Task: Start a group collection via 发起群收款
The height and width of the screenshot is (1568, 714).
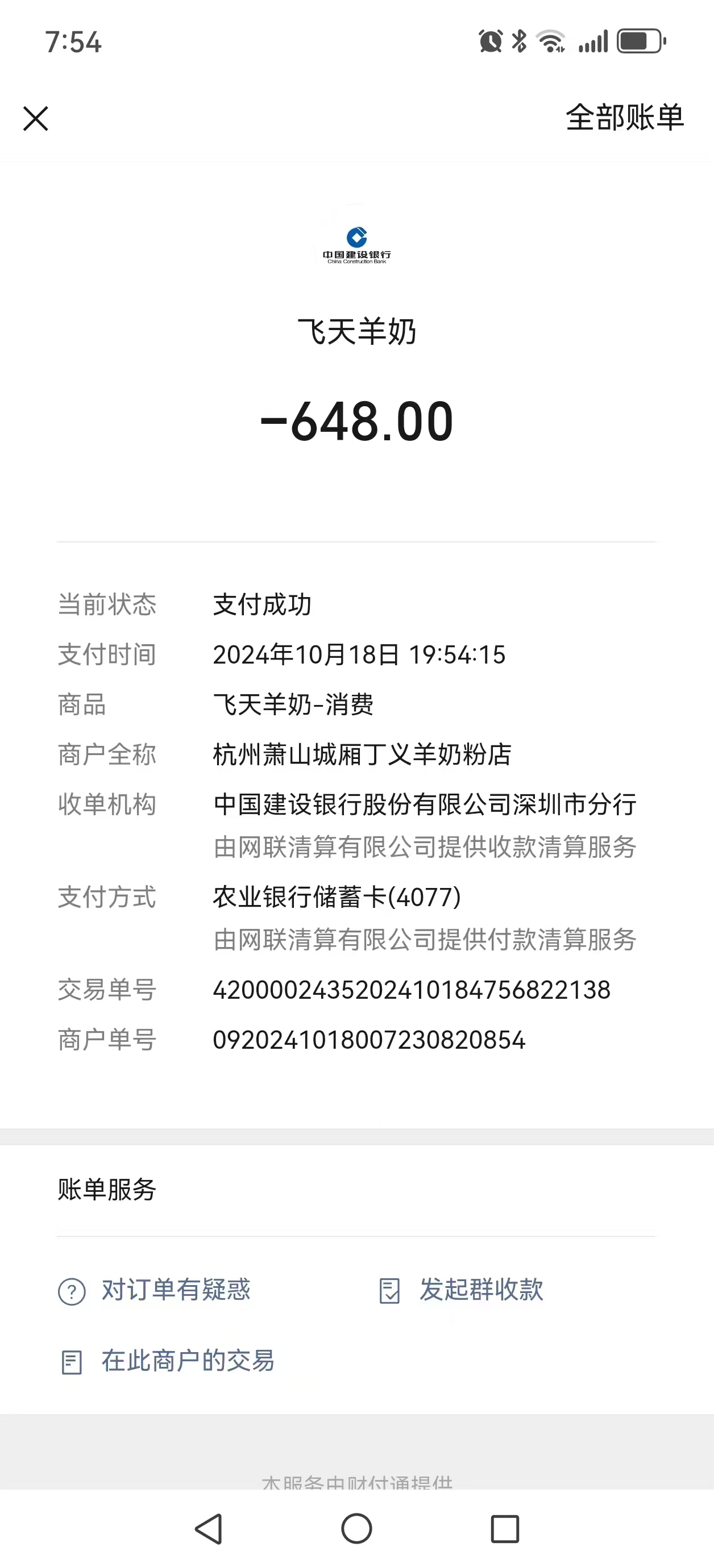Action: click(461, 1290)
